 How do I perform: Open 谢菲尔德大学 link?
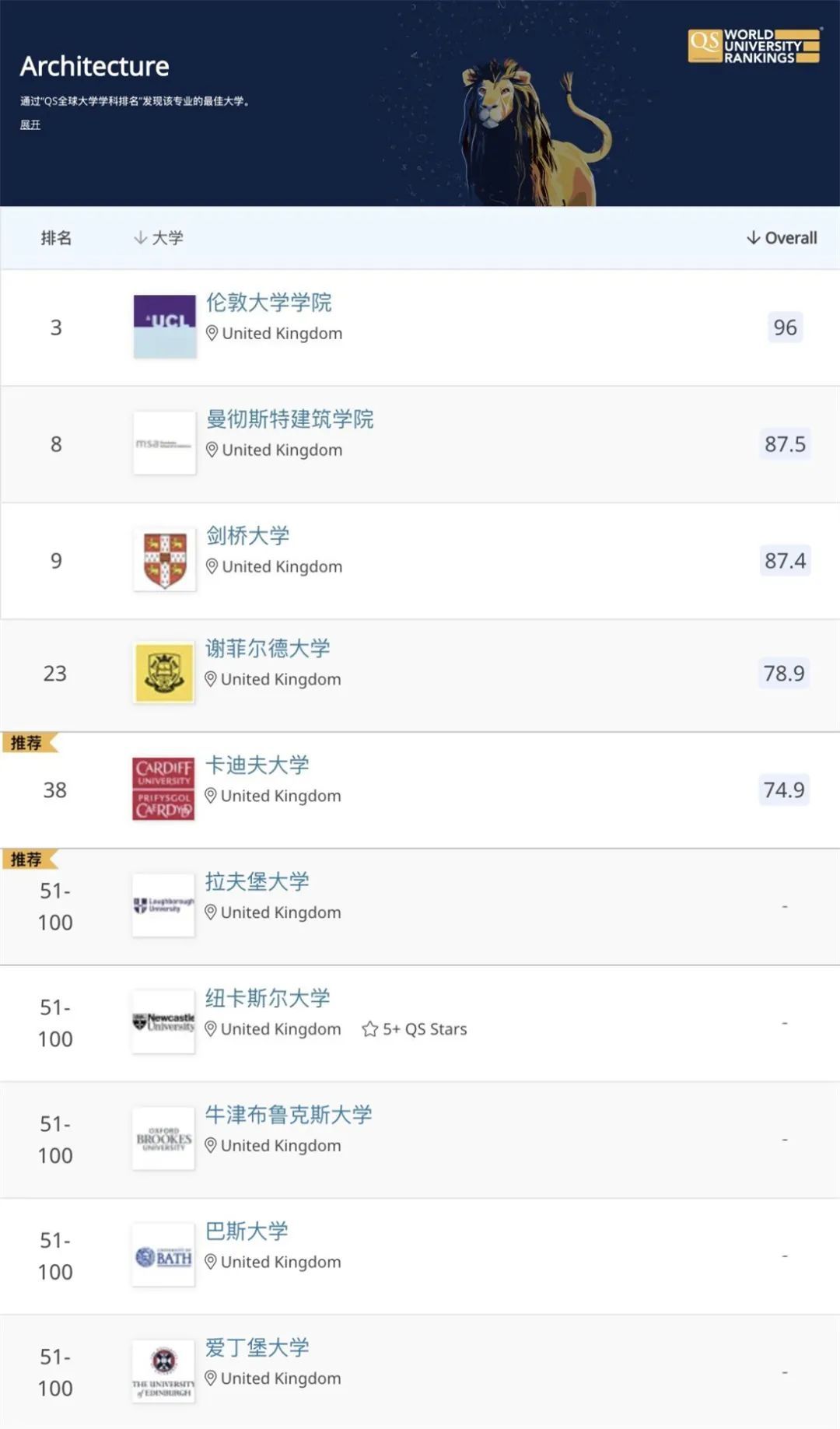[268, 648]
